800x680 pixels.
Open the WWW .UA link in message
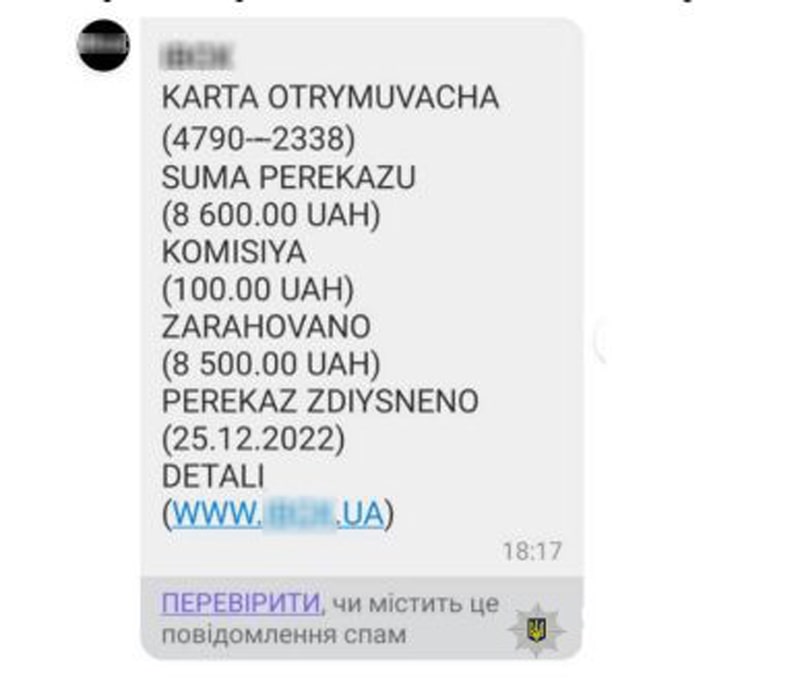(x=278, y=514)
